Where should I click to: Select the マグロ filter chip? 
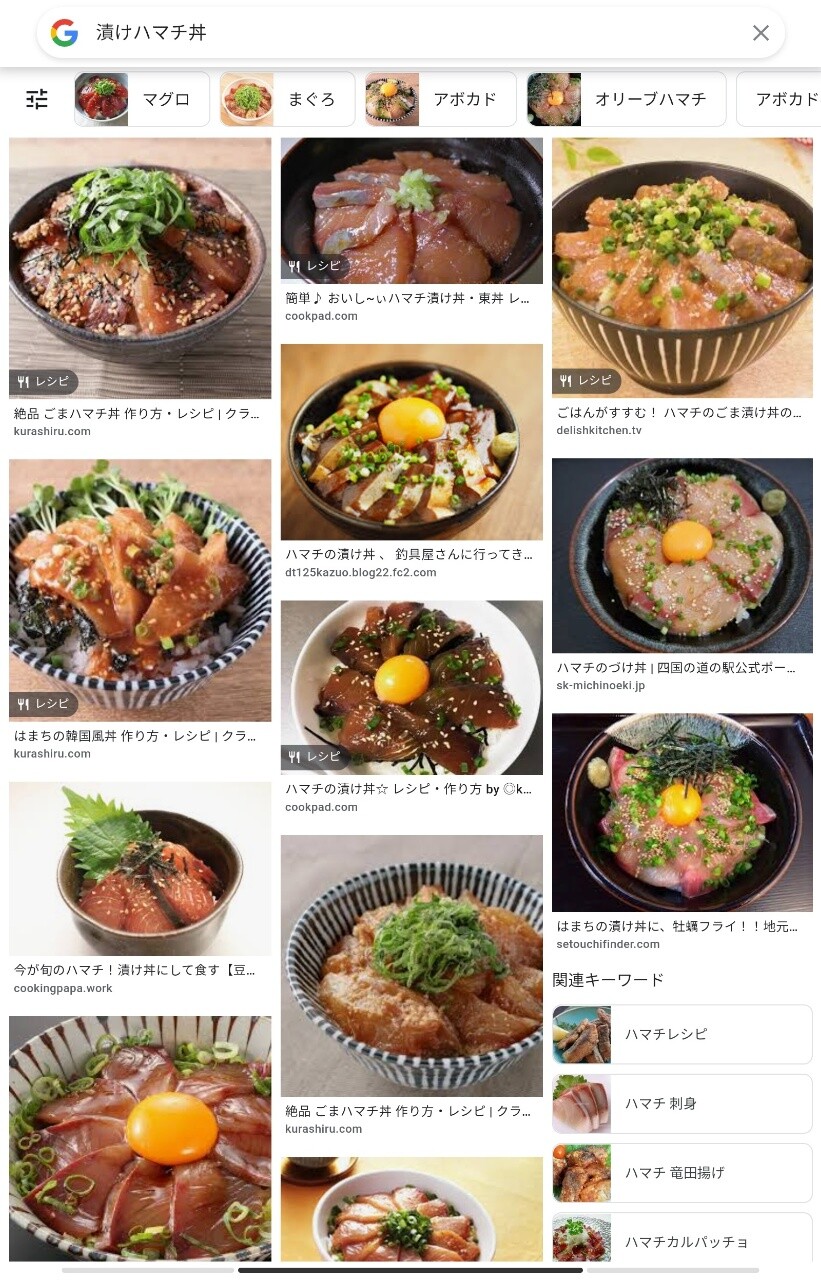coord(142,99)
